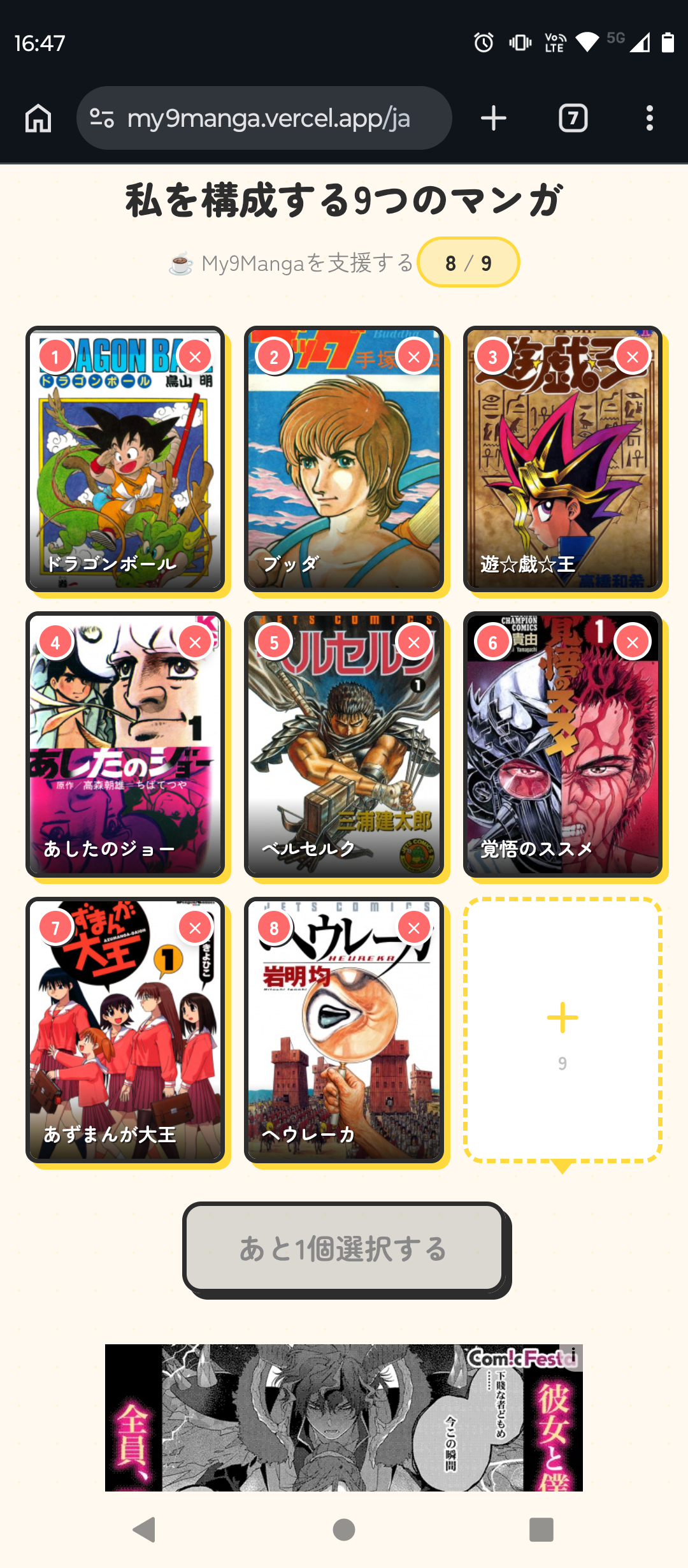Show the open tabs switcher
688x1568 pixels.
pos(573,119)
